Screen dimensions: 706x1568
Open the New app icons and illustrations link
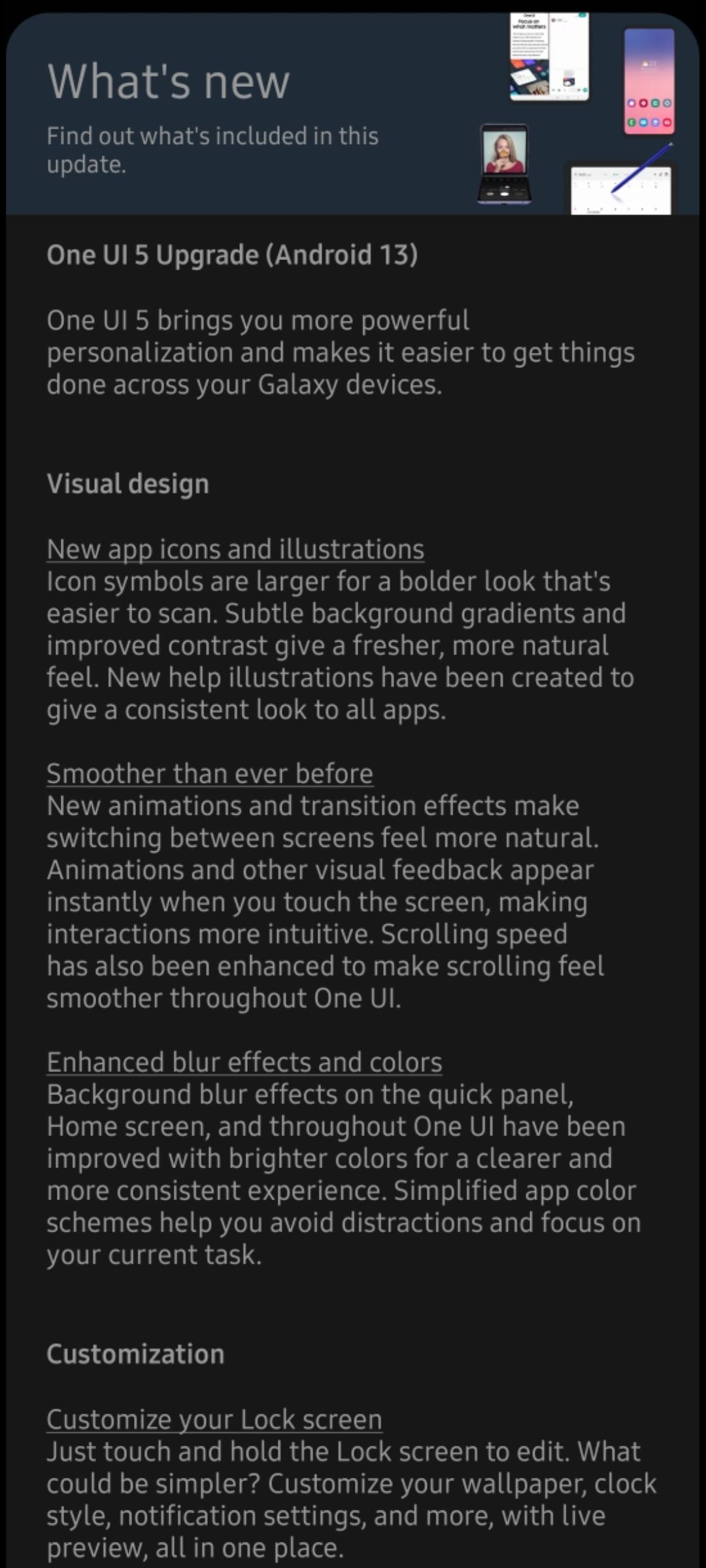235,549
